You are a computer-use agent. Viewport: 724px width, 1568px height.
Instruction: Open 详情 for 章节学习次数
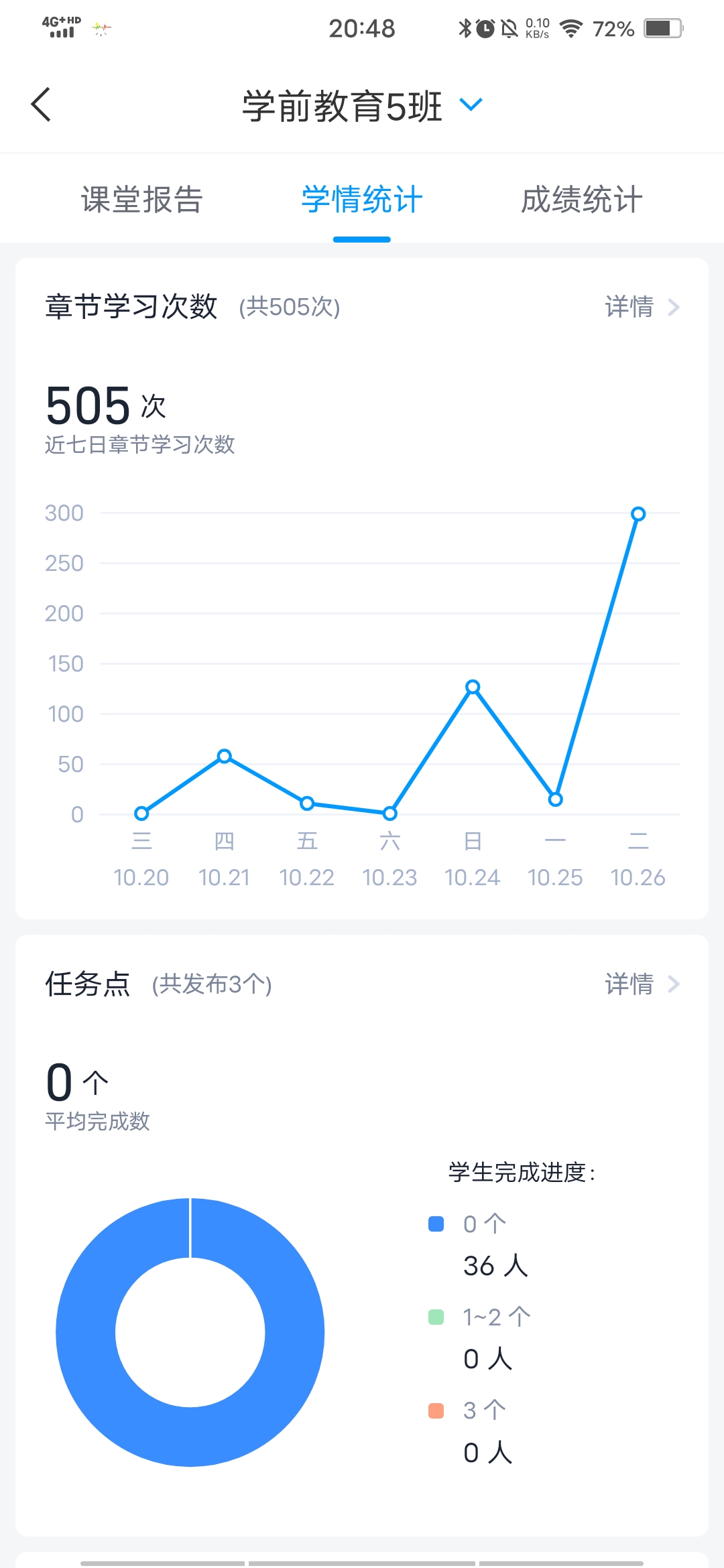click(x=642, y=307)
